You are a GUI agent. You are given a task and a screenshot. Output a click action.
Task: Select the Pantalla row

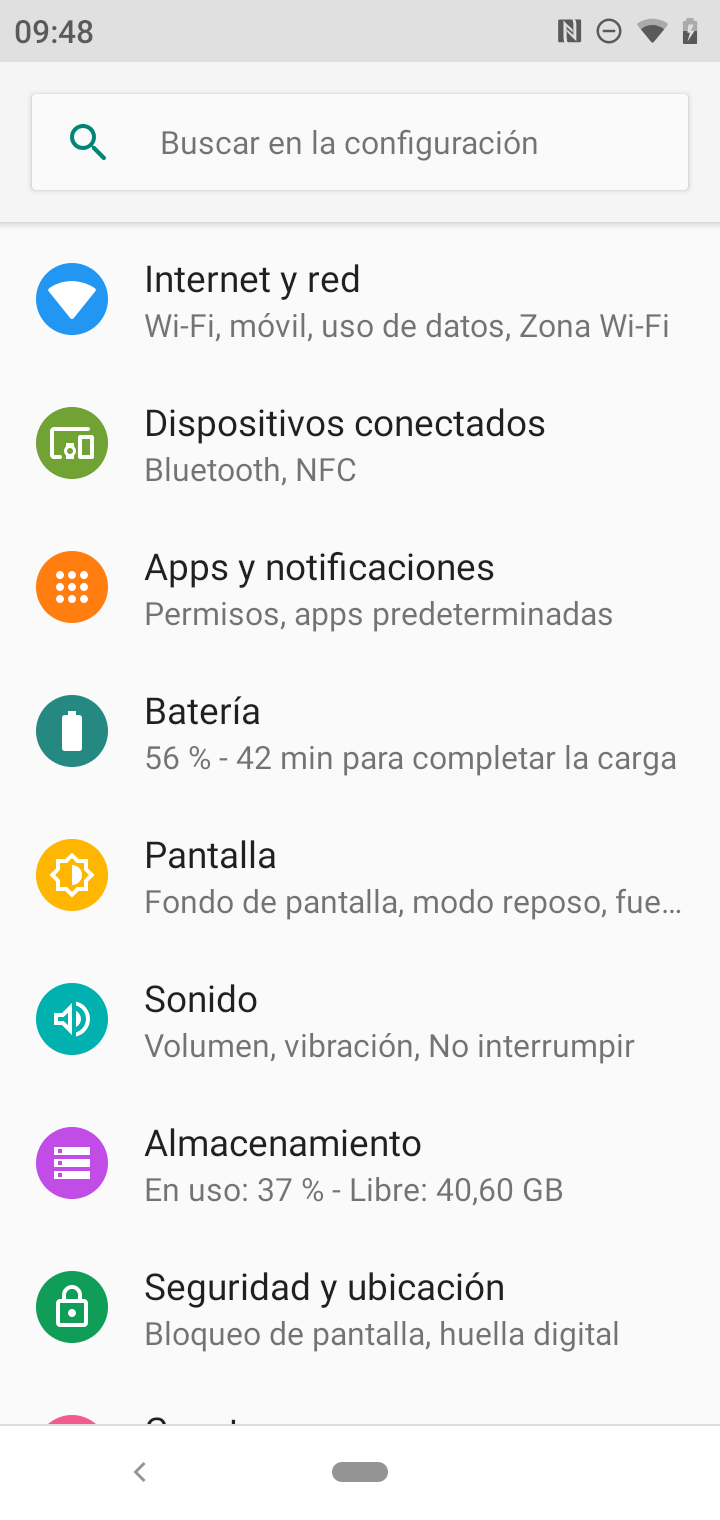pos(360,876)
